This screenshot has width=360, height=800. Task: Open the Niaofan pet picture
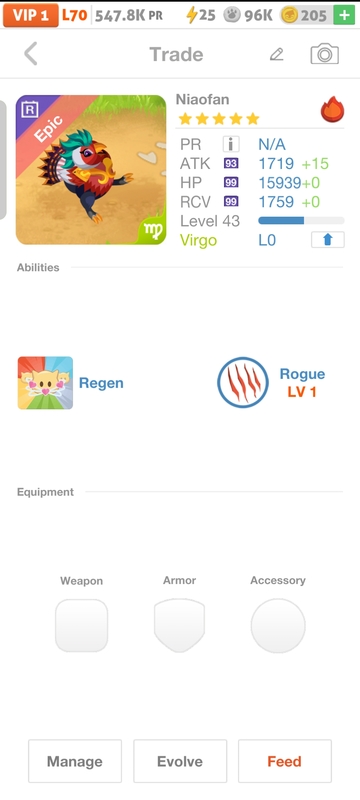click(91, 170)
